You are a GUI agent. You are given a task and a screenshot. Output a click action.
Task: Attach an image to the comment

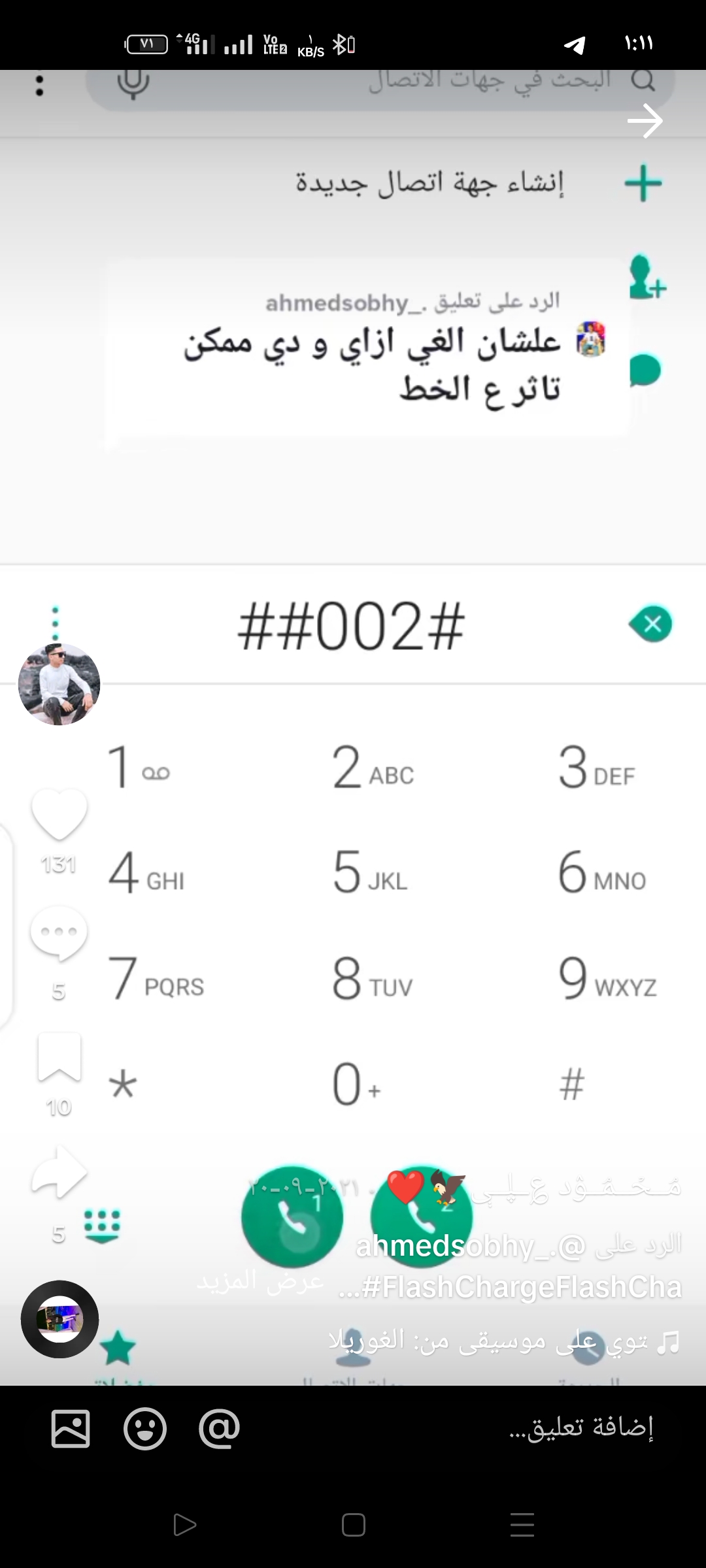point(71,1428)
